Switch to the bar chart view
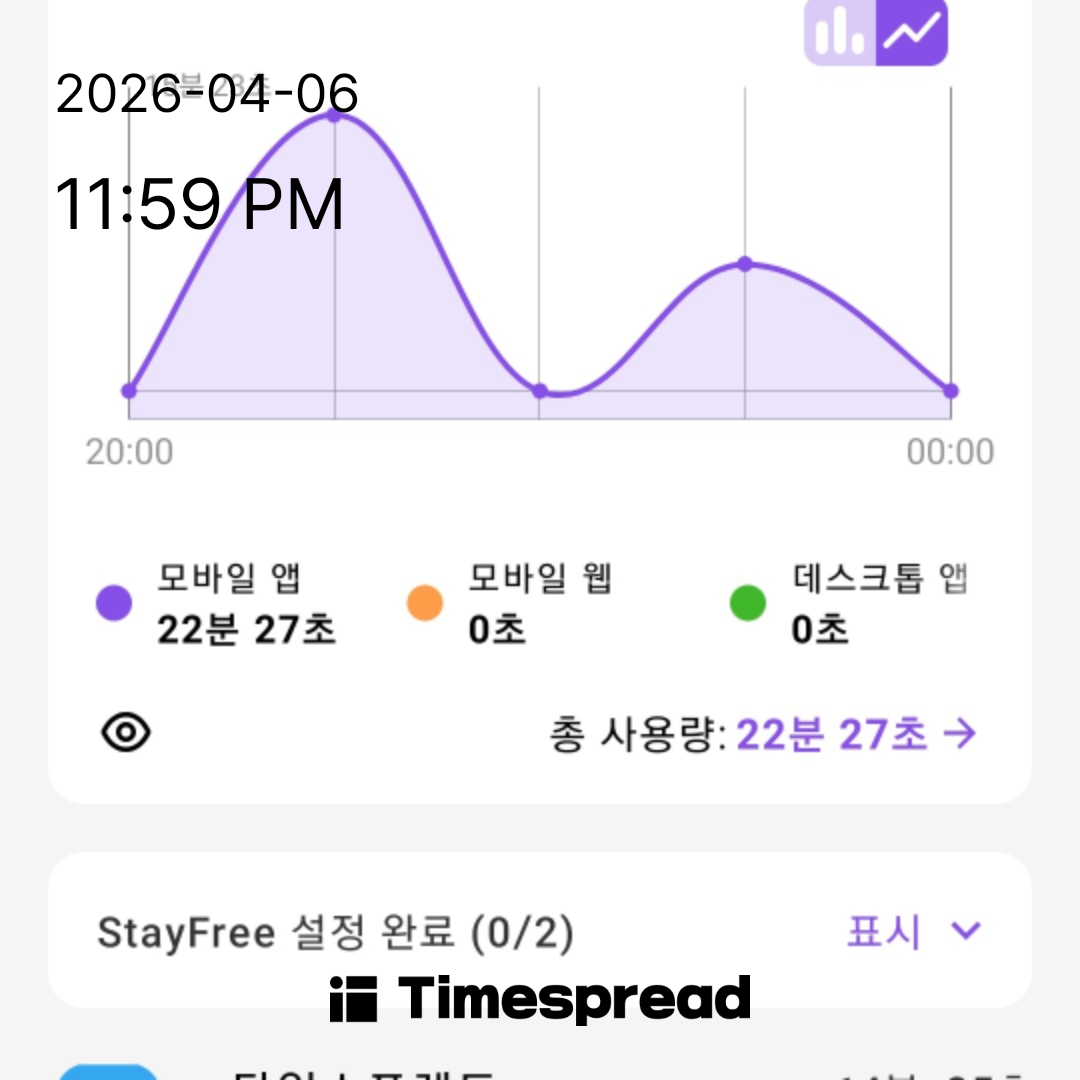The image size is (1080, 1080). tap(840, 32)
